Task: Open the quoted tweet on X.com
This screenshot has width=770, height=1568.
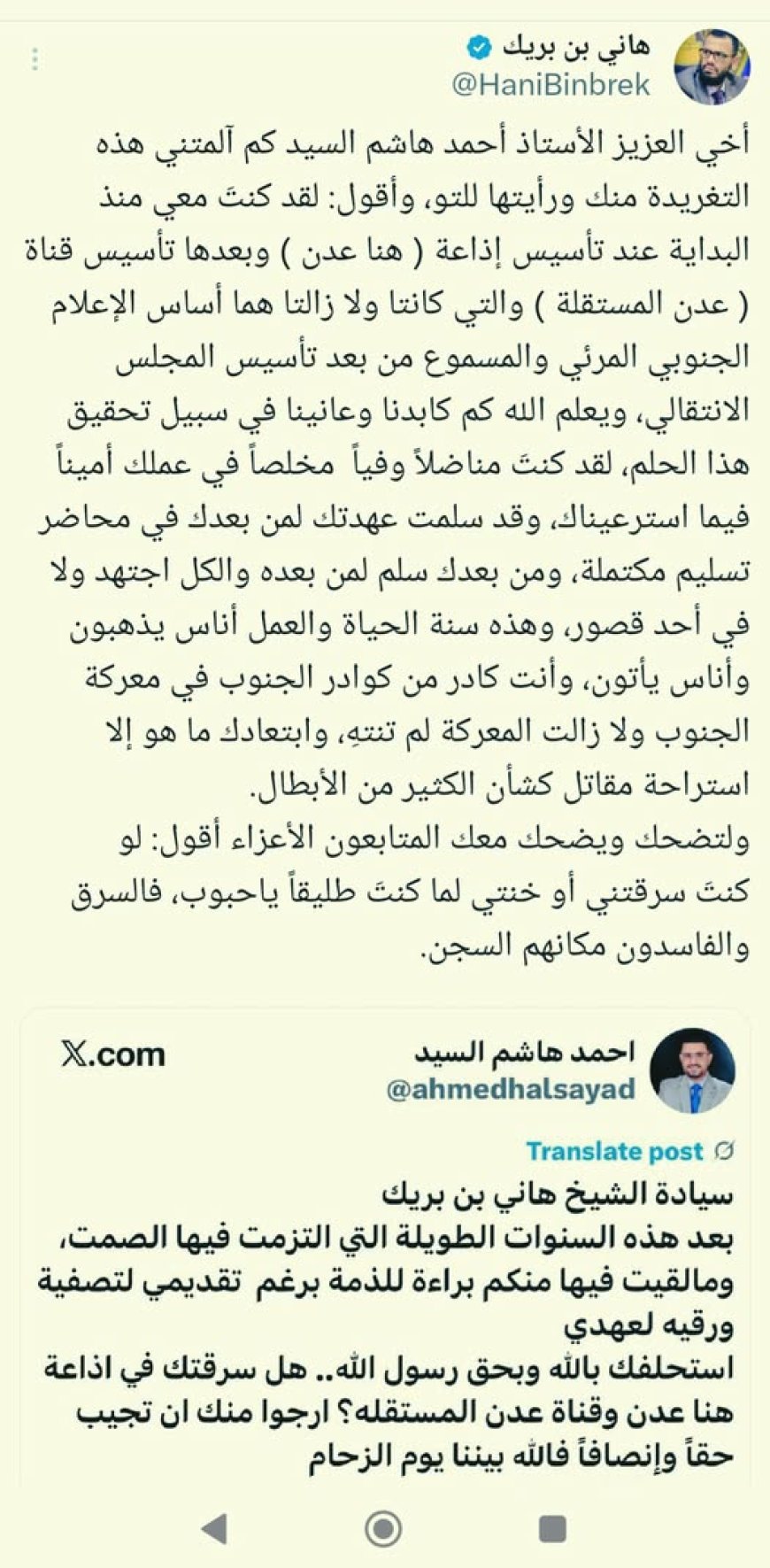Action: (113, 1054)
